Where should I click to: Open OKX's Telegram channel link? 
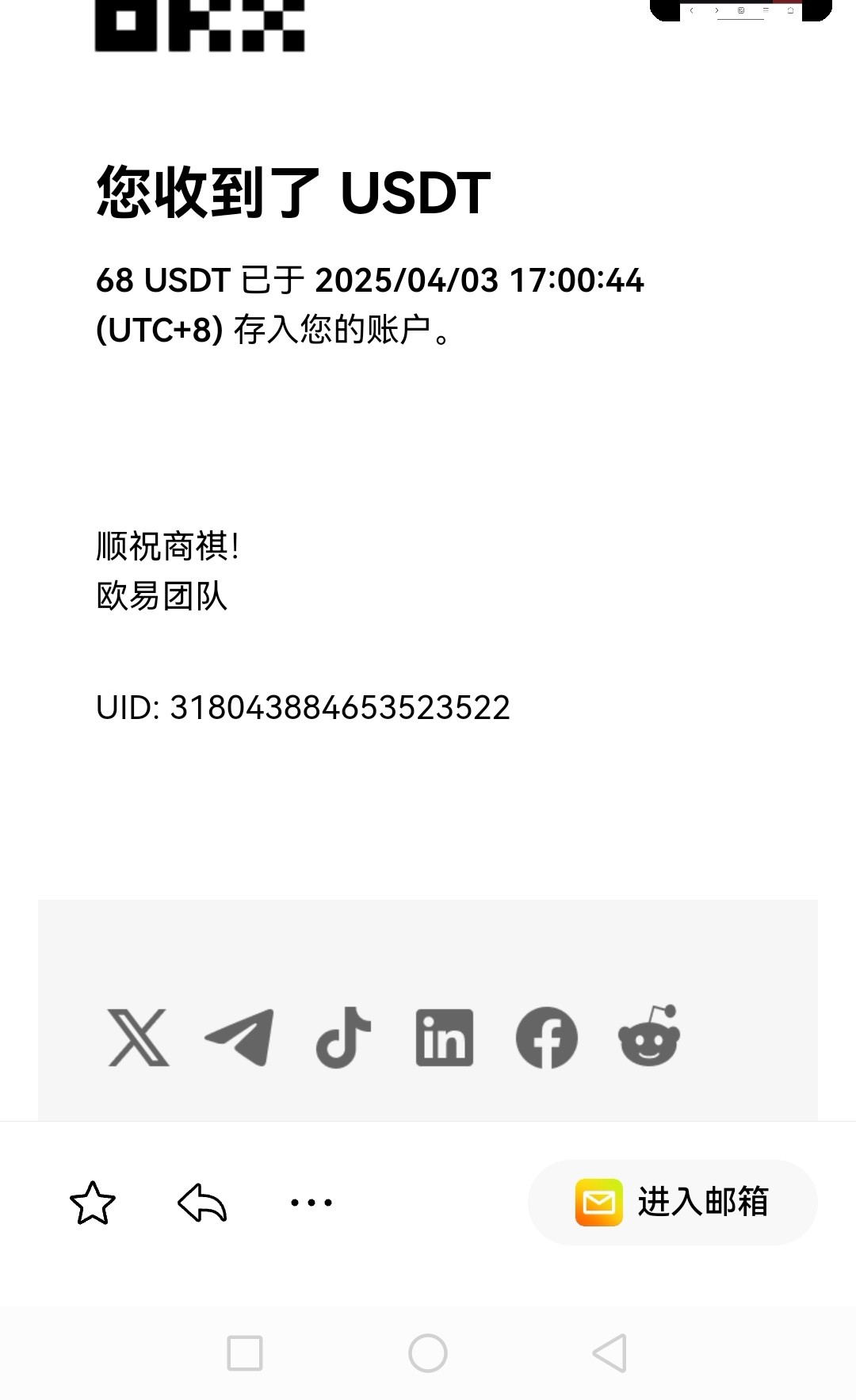coord(239,1037)
